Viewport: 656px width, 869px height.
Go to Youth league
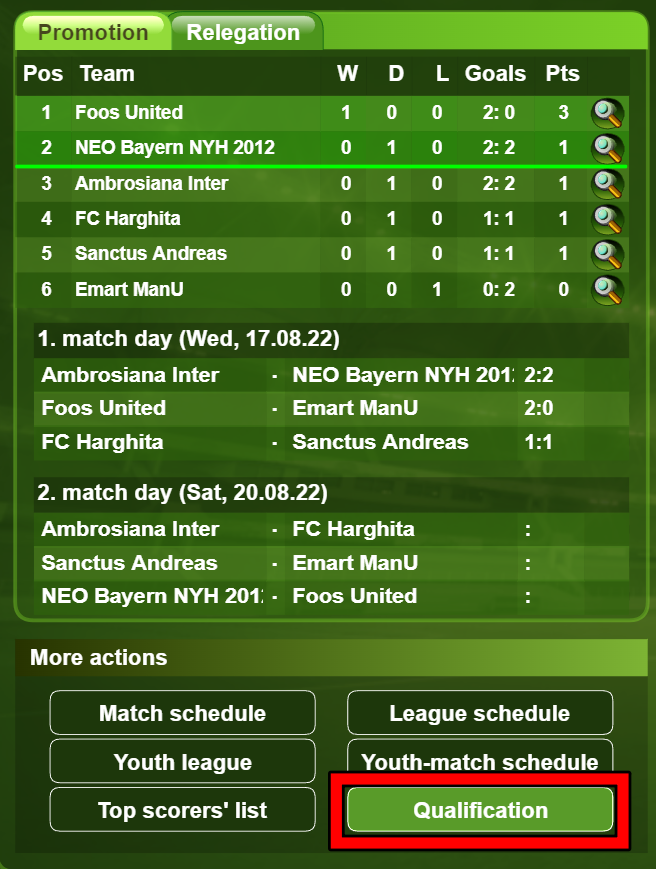pyautogui.click(x=182, y=762)
